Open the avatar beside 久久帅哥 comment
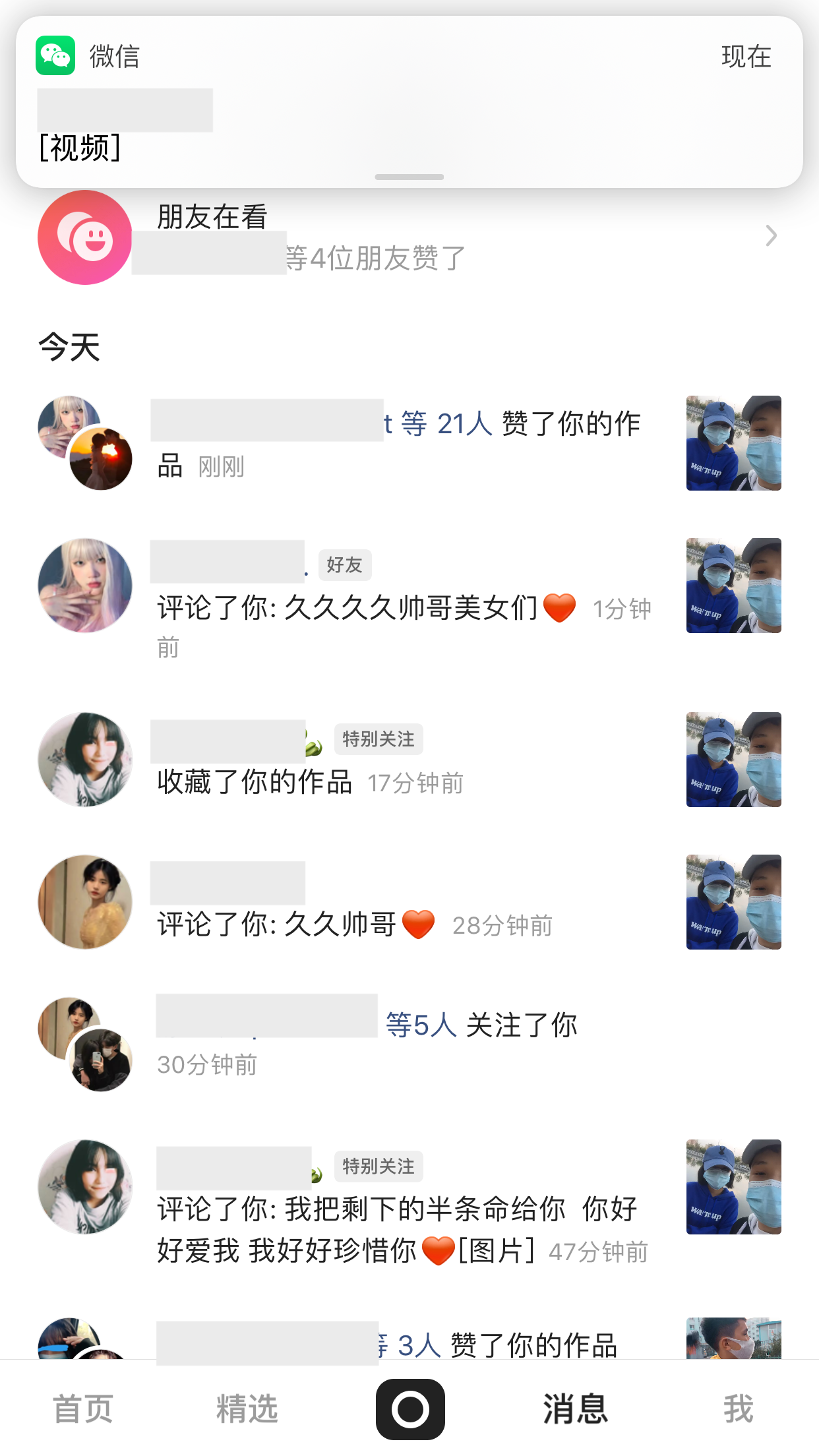This screenshot has height=1456, width=819. click(85, 902)
